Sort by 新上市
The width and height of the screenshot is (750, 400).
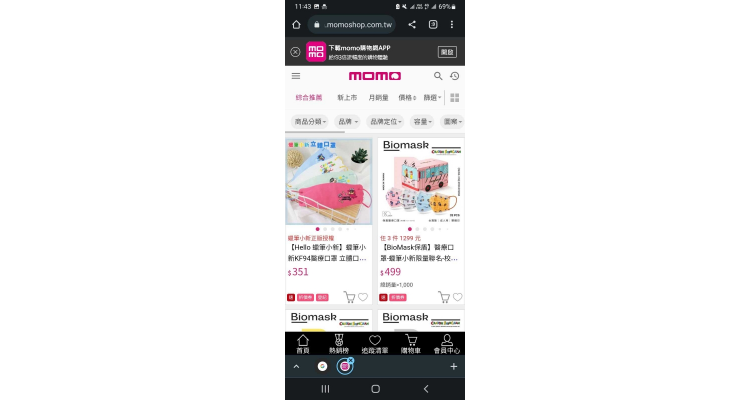click(x=347, y=98)
